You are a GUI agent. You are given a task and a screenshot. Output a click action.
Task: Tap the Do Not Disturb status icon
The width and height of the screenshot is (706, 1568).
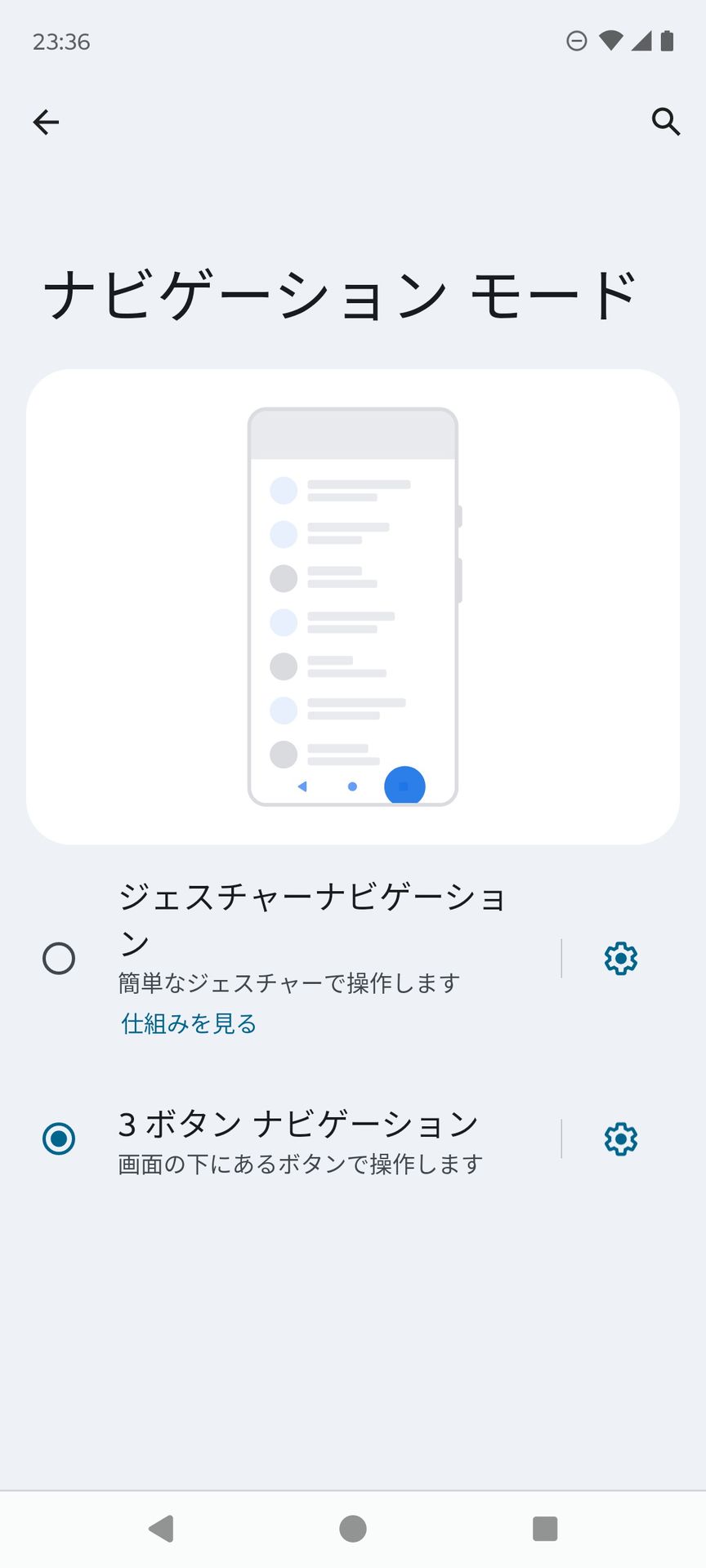(576, 40)
